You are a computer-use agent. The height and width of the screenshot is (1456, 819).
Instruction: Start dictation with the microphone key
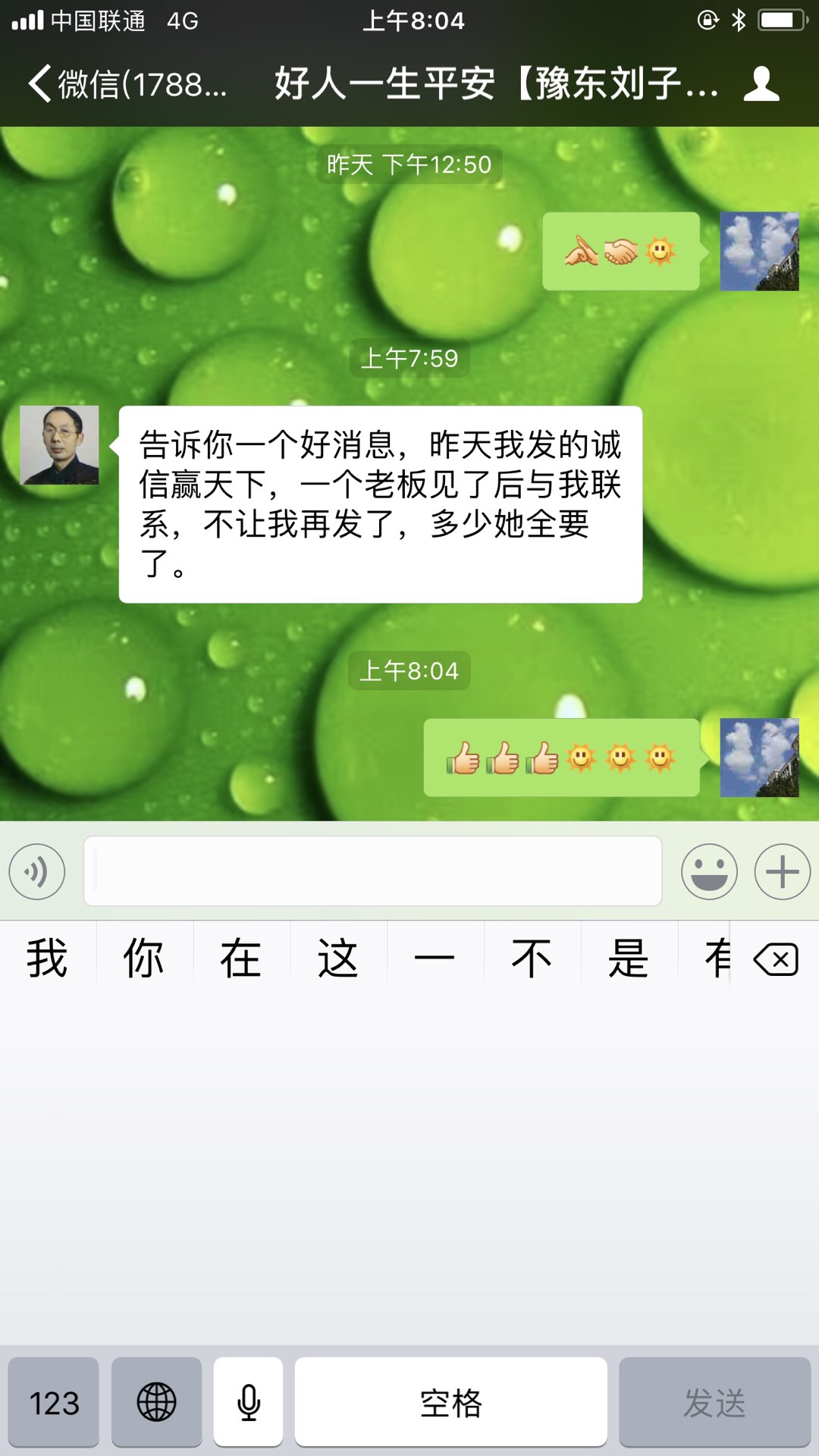pyautogui.click(x=249, y=1403)
